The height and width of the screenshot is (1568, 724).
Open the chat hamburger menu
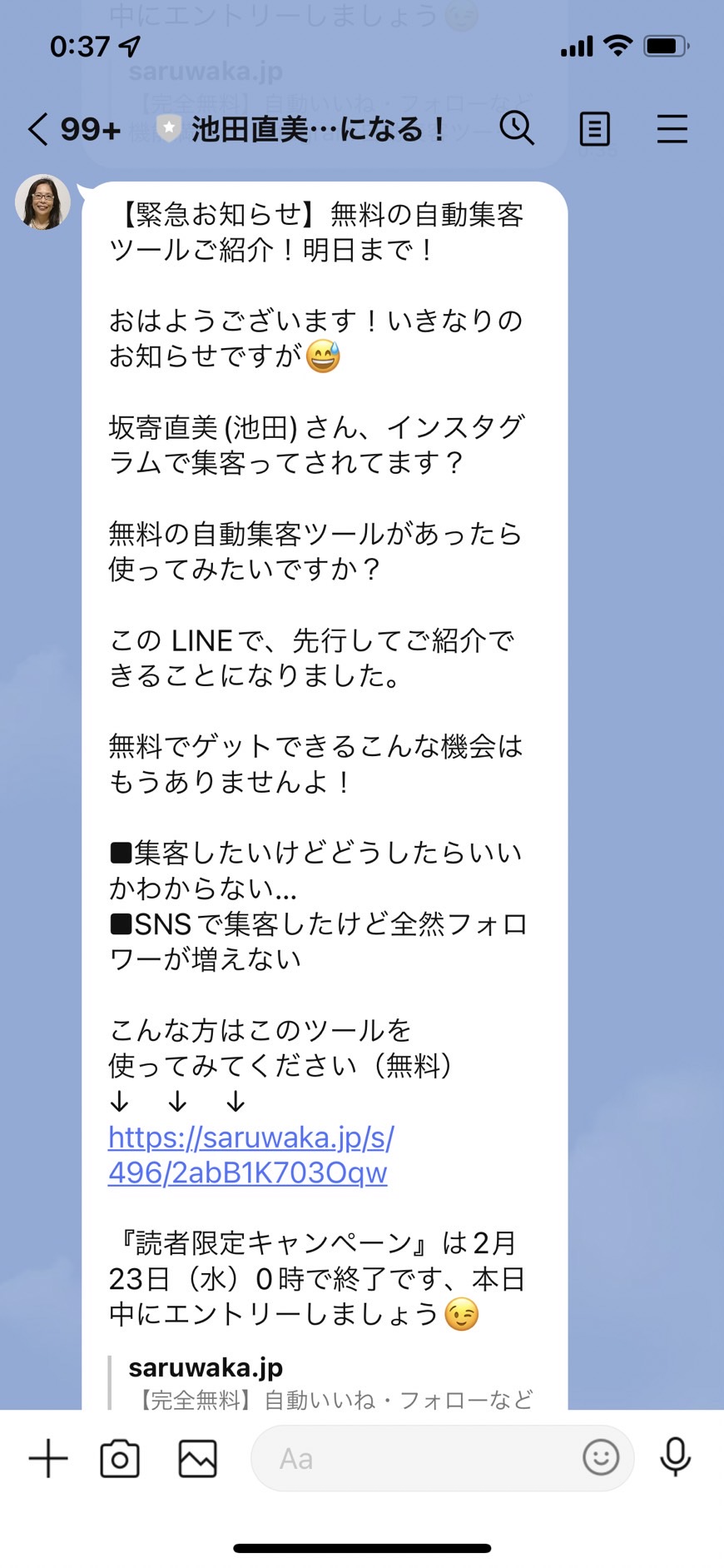tap(672, 130)
